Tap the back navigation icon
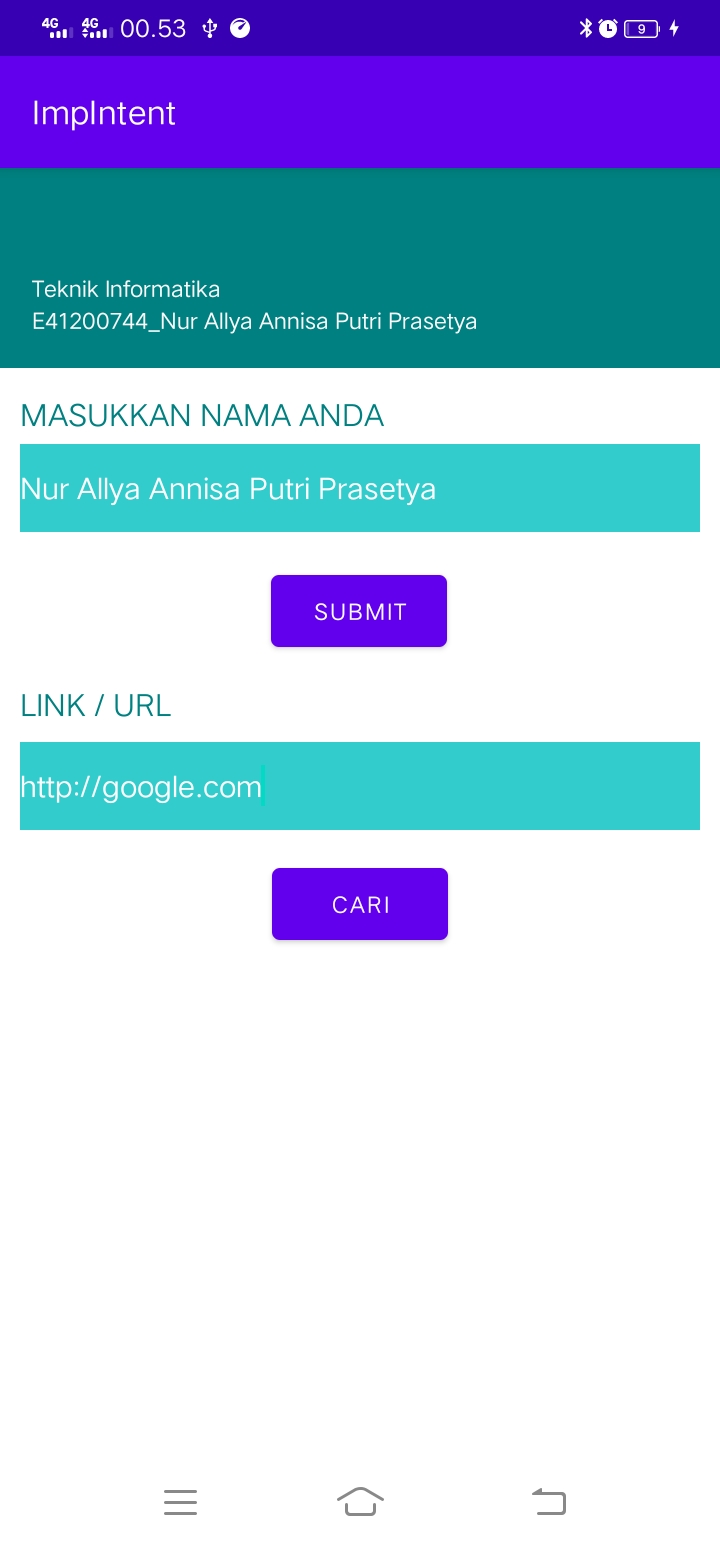 tap(548, 1501)
